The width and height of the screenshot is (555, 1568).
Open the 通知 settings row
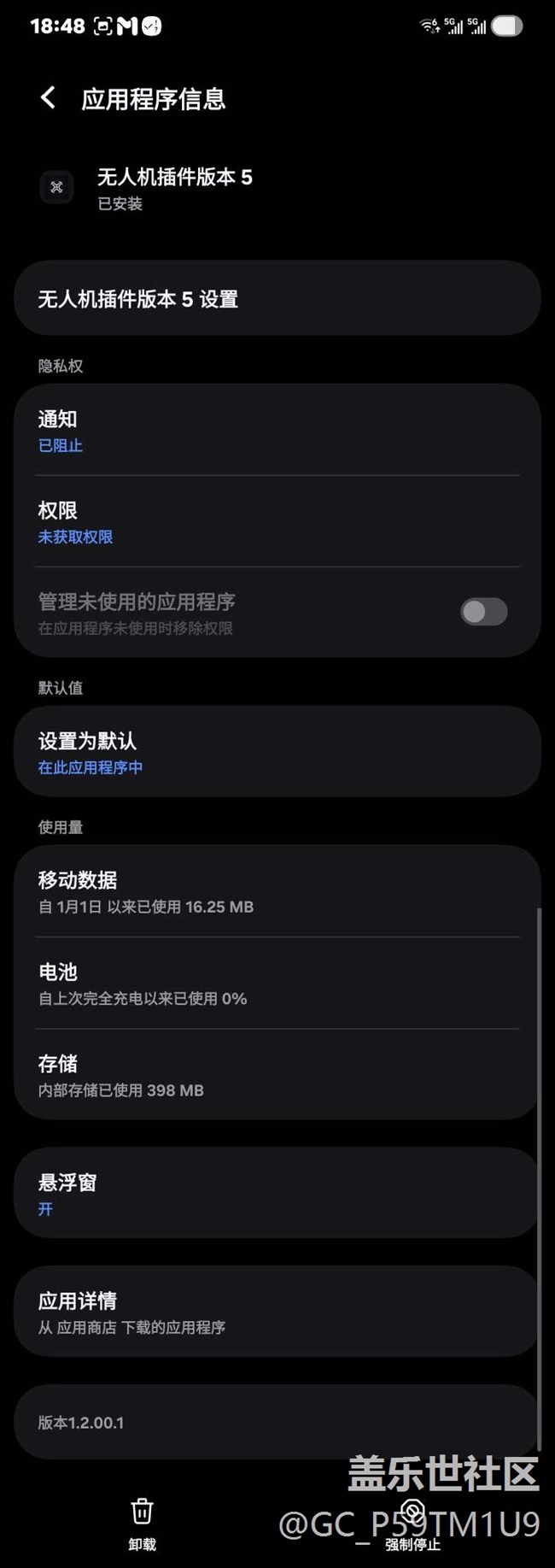tap(277, 431)
